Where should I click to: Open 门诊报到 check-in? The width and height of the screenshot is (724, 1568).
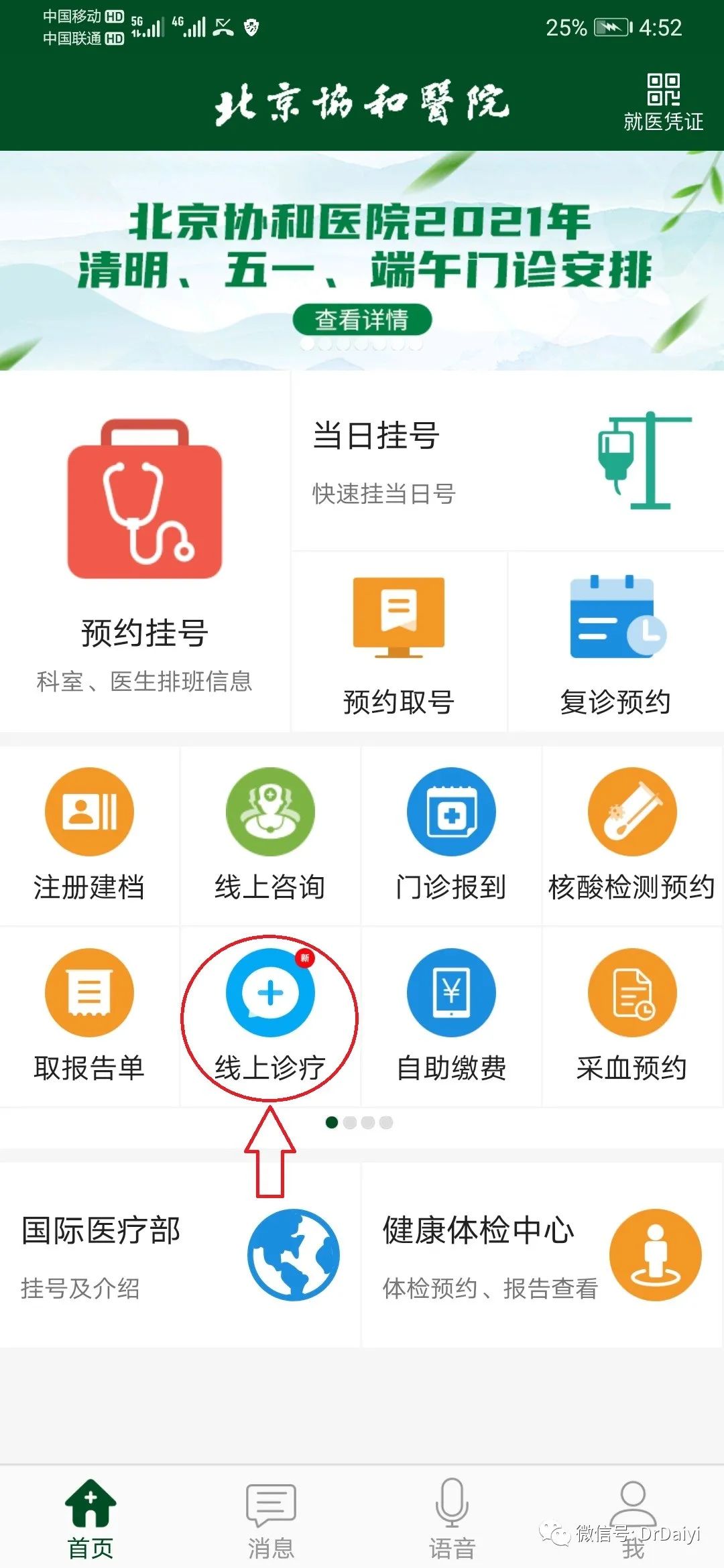(451, 835)
